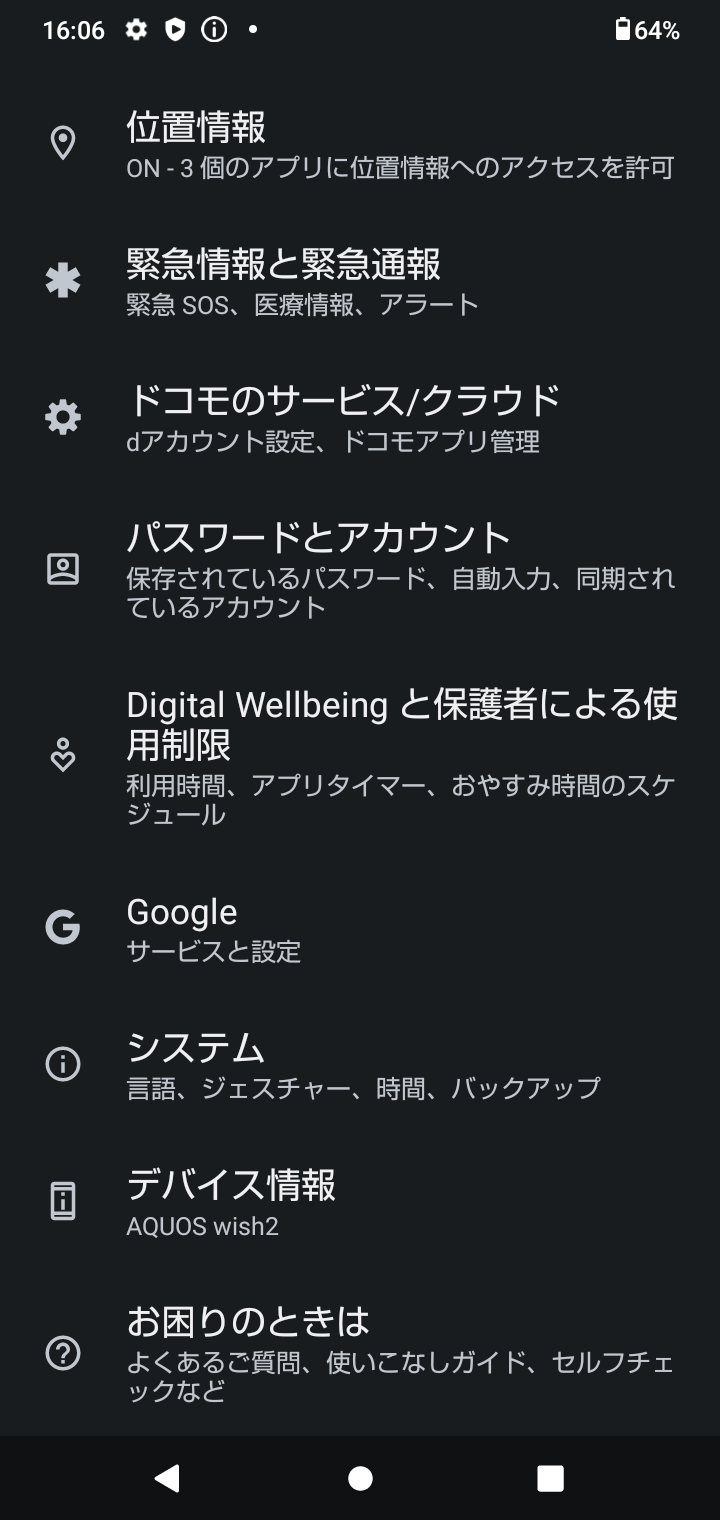This screenshot has width=720, height=1520.
Task: Open ドコモのサービス/クラウド
Action: pos(360,418)
